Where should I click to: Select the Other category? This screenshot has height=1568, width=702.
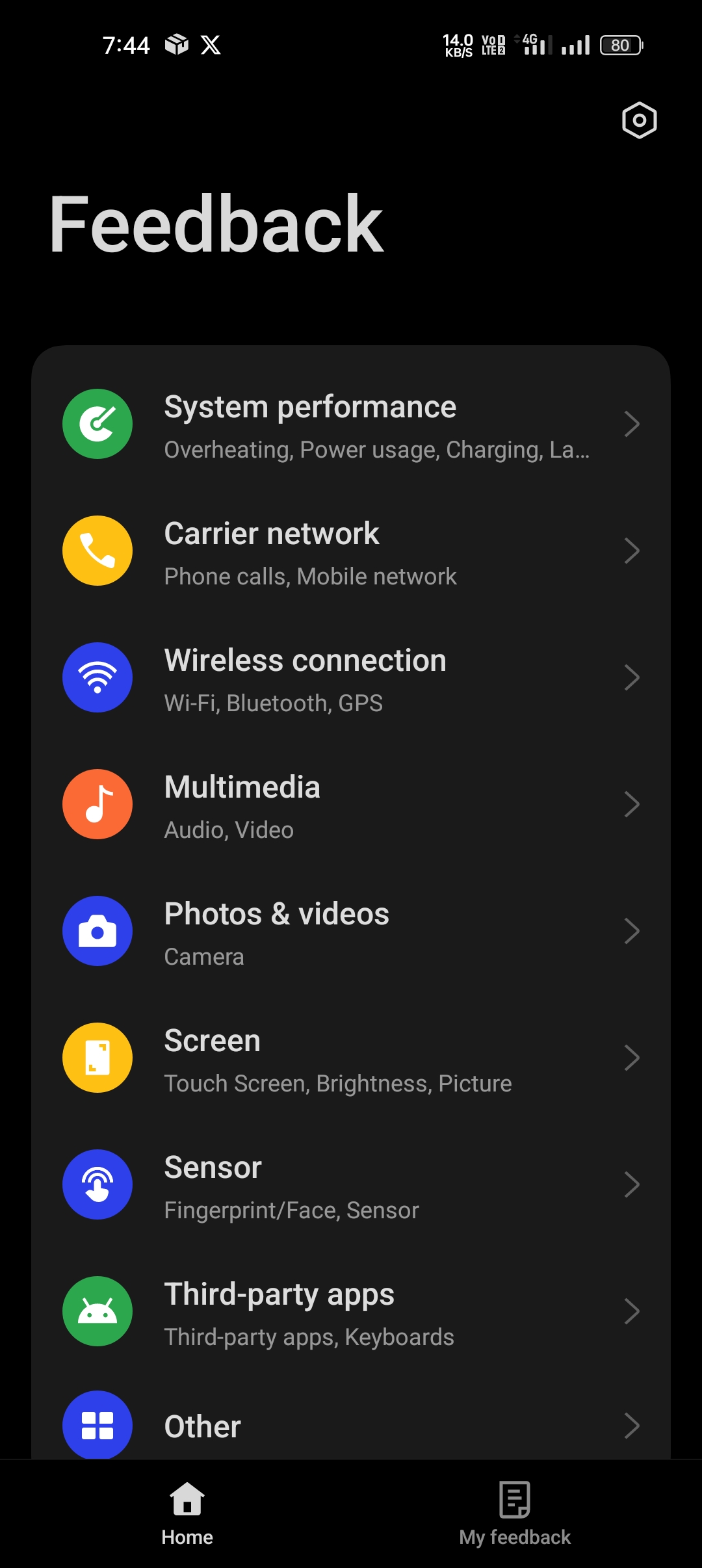click(351, 1426)
